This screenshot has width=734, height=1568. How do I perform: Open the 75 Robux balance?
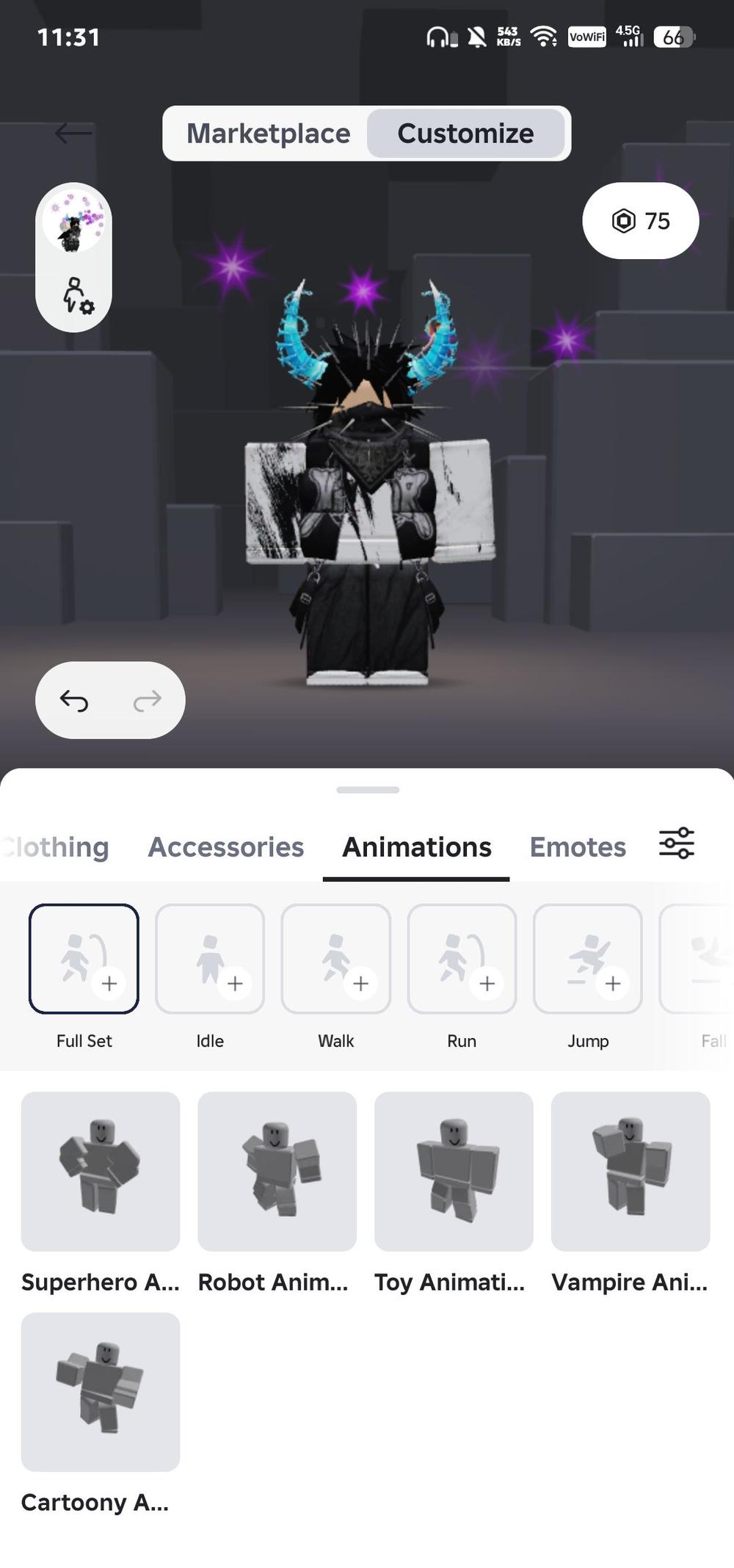[x=640, y=221]
